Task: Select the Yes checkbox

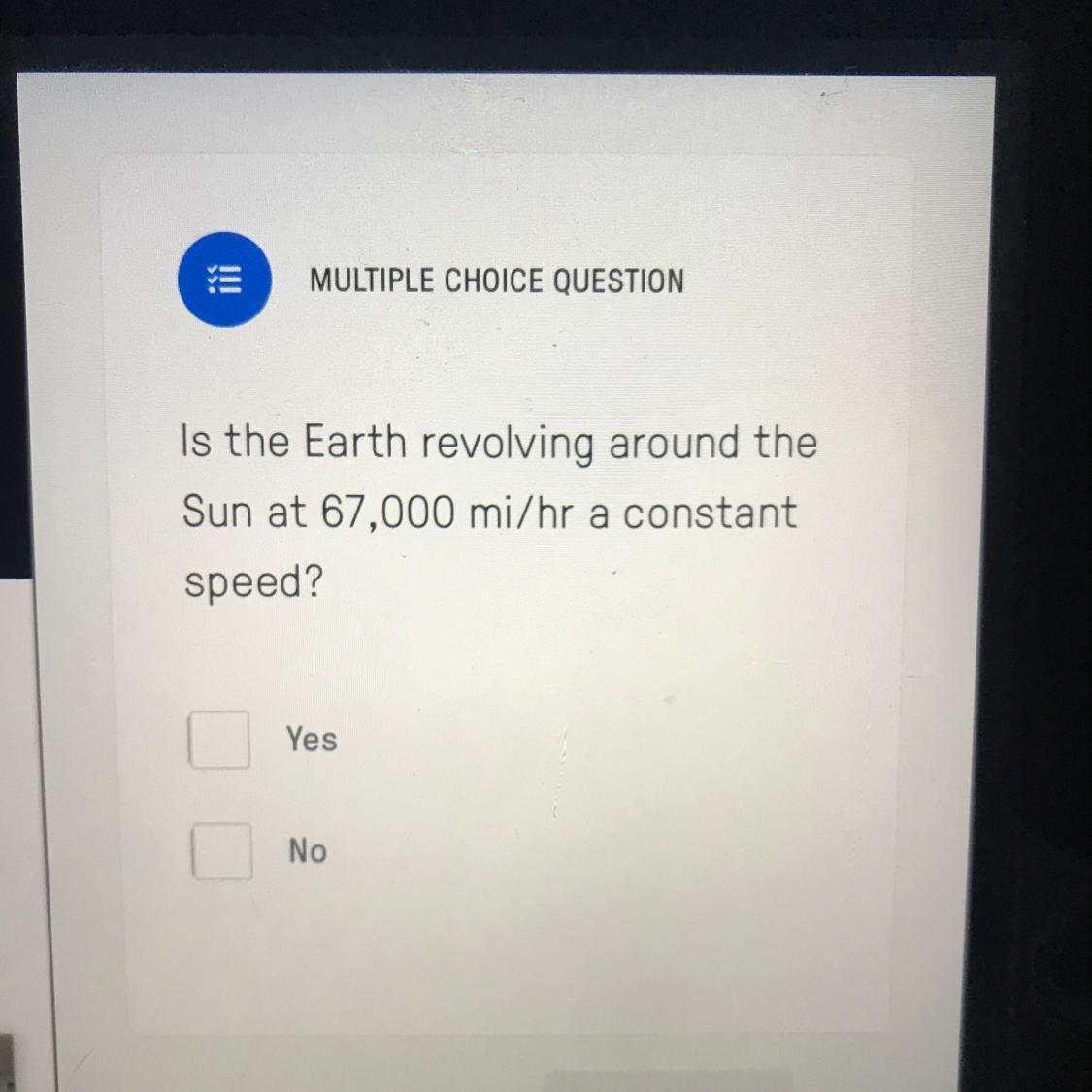Action: [x=219, y=740]
